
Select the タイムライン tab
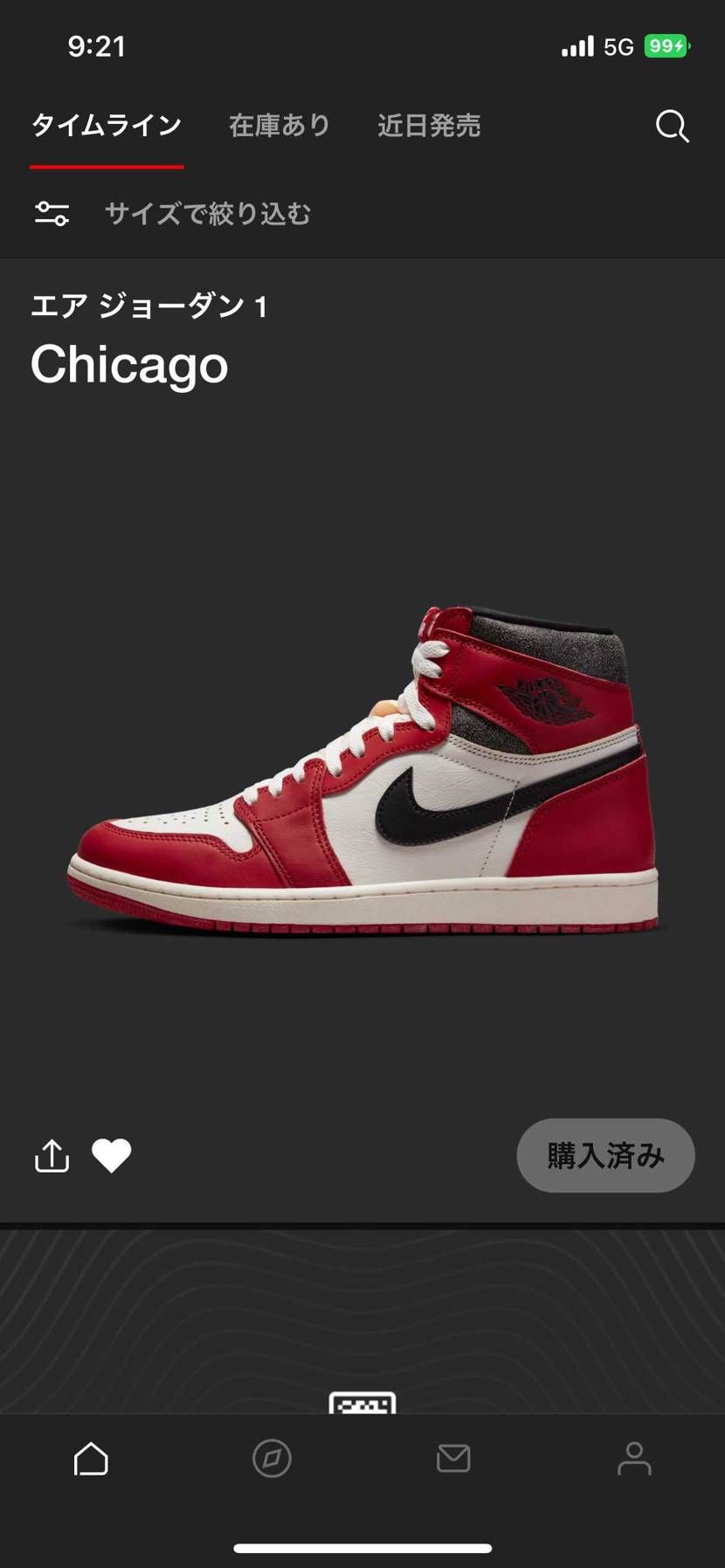(107, 126)
